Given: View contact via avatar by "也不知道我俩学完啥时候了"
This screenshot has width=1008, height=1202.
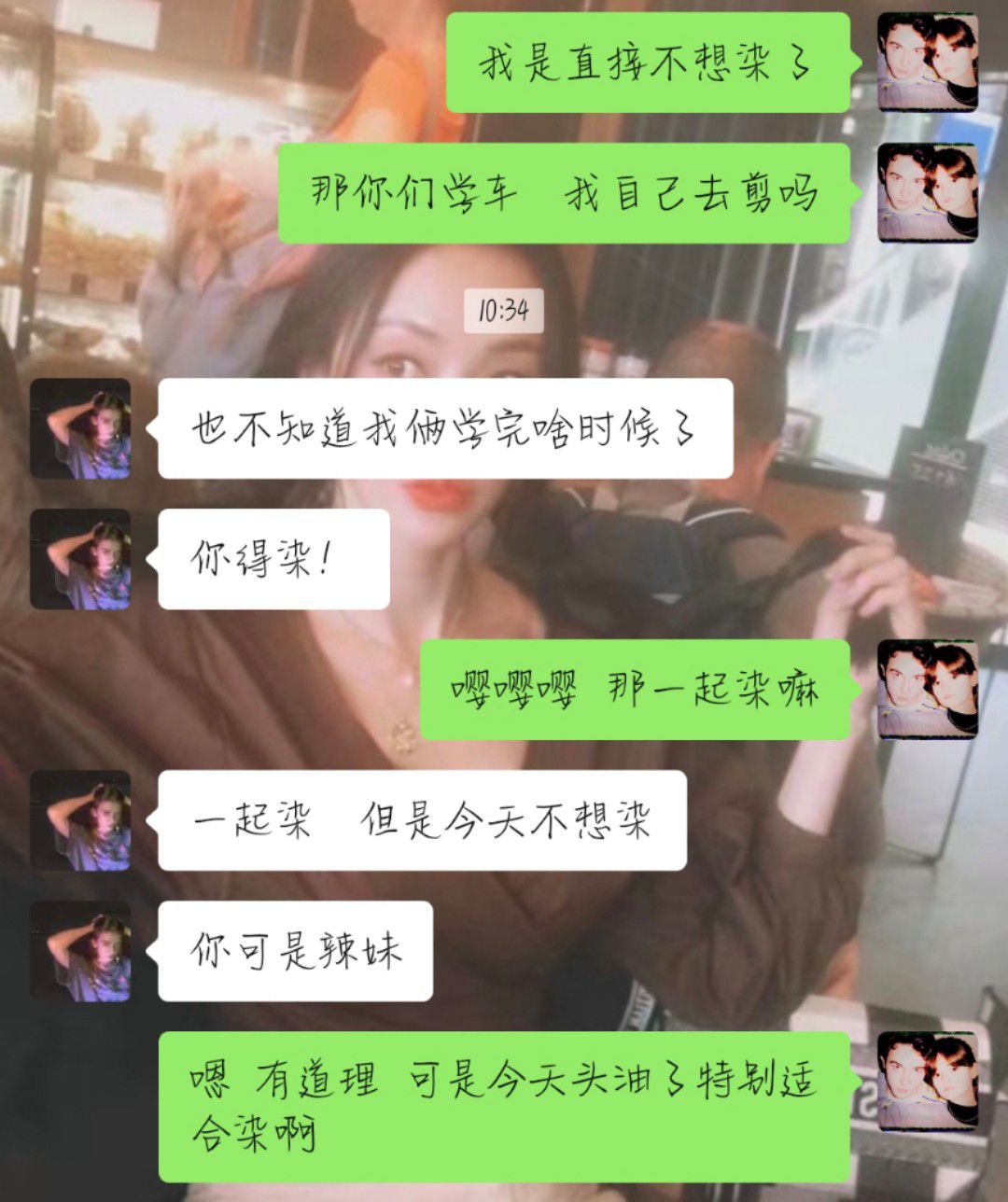Looking at the screenshot, I should 80,428.
